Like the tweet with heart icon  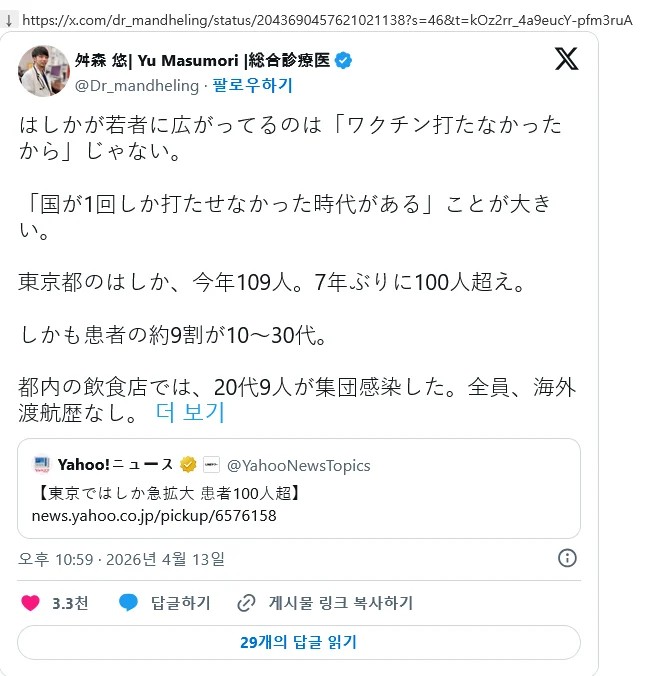coord(32,603)
